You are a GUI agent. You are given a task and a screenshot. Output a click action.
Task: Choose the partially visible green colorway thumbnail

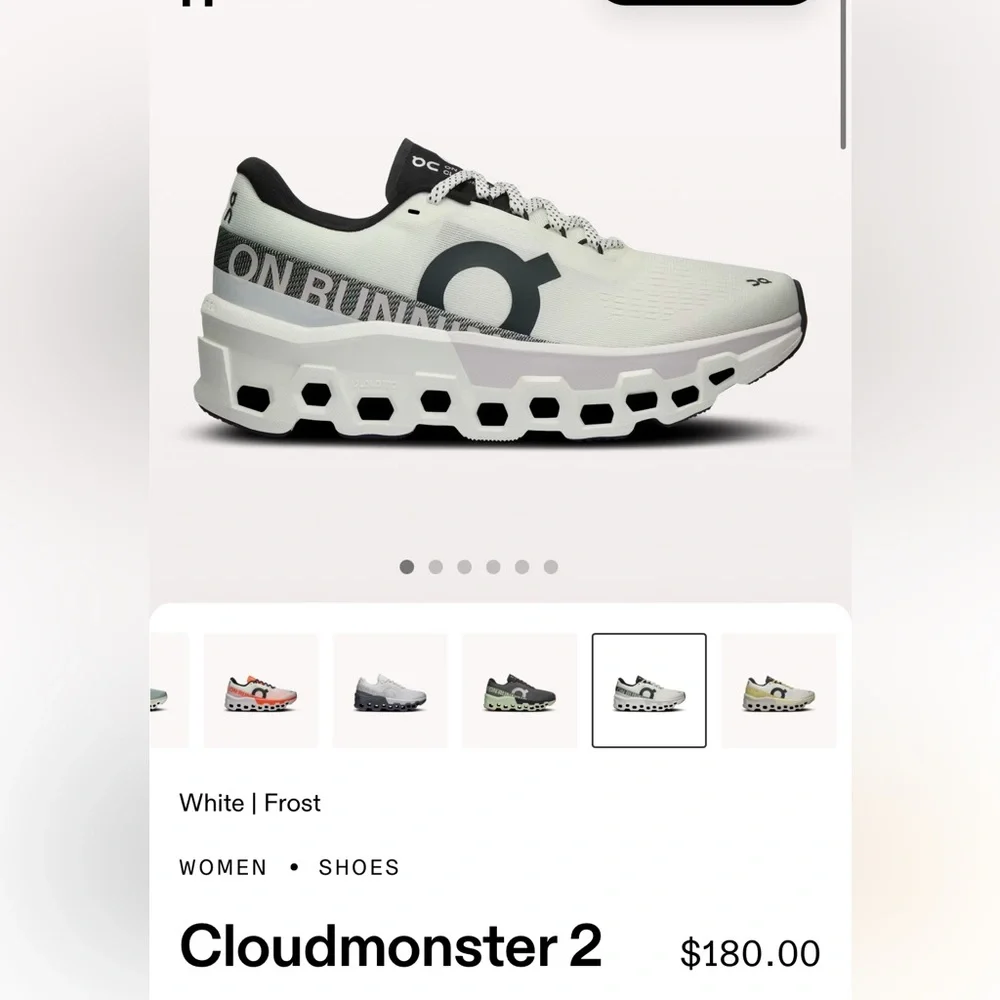(x=169, y=690)
